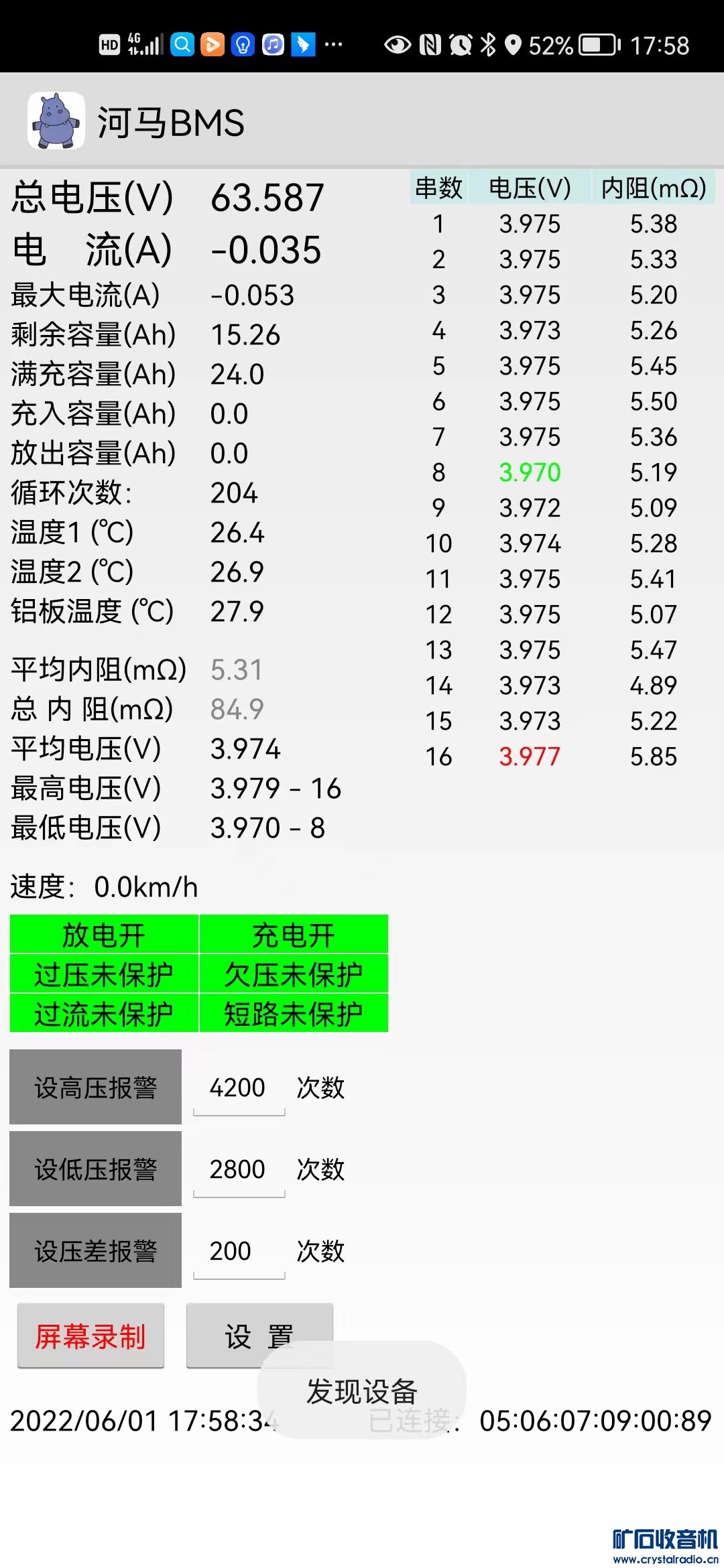Toggle the 放电开 discharge switch
This screenshot has width=724, height=1568.
(x=104, y=935)
